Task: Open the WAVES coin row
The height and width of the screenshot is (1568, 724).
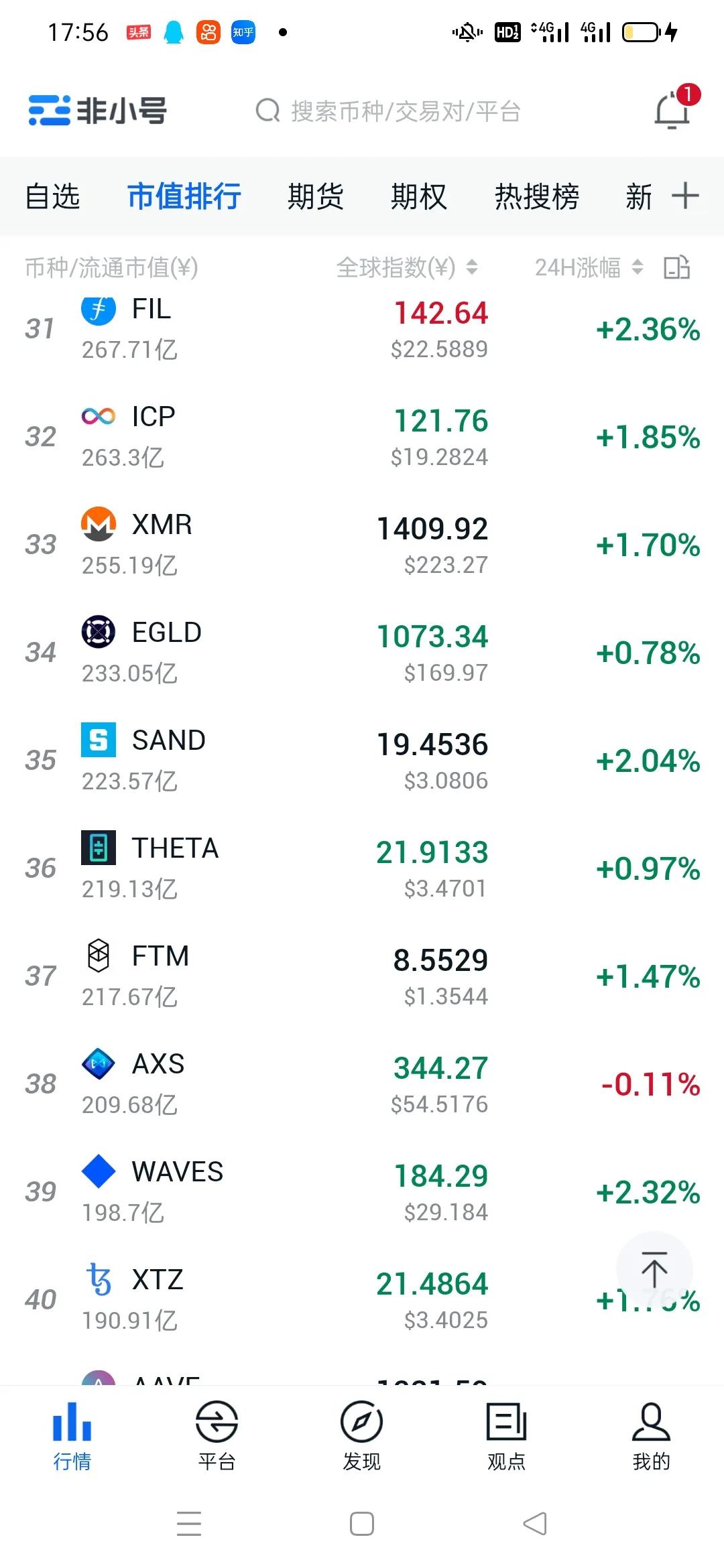Action: coord(362,1192)
